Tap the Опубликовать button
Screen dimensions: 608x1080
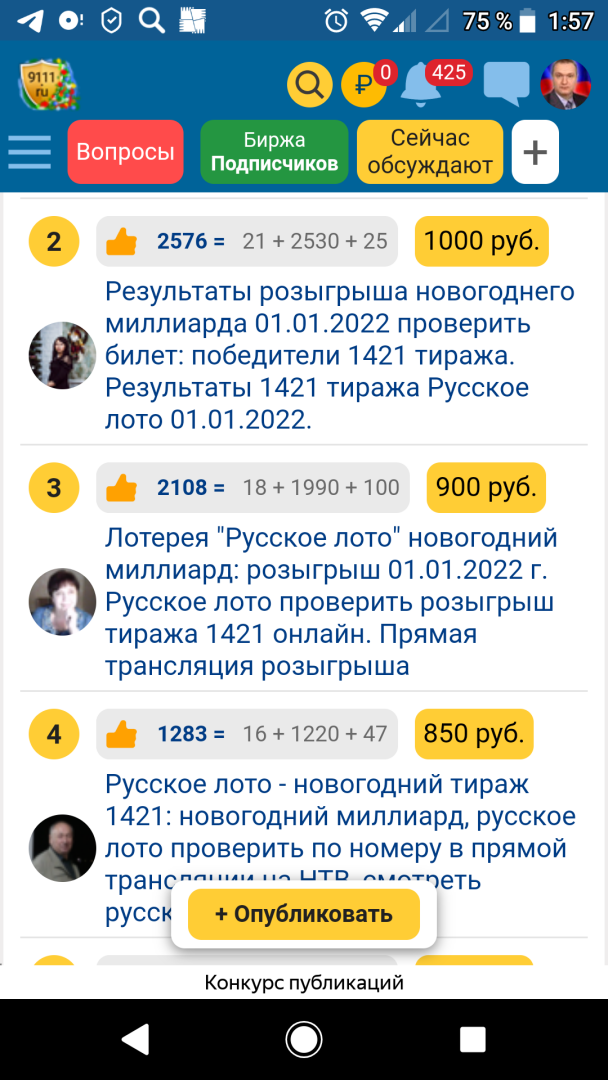pos(303,914)
